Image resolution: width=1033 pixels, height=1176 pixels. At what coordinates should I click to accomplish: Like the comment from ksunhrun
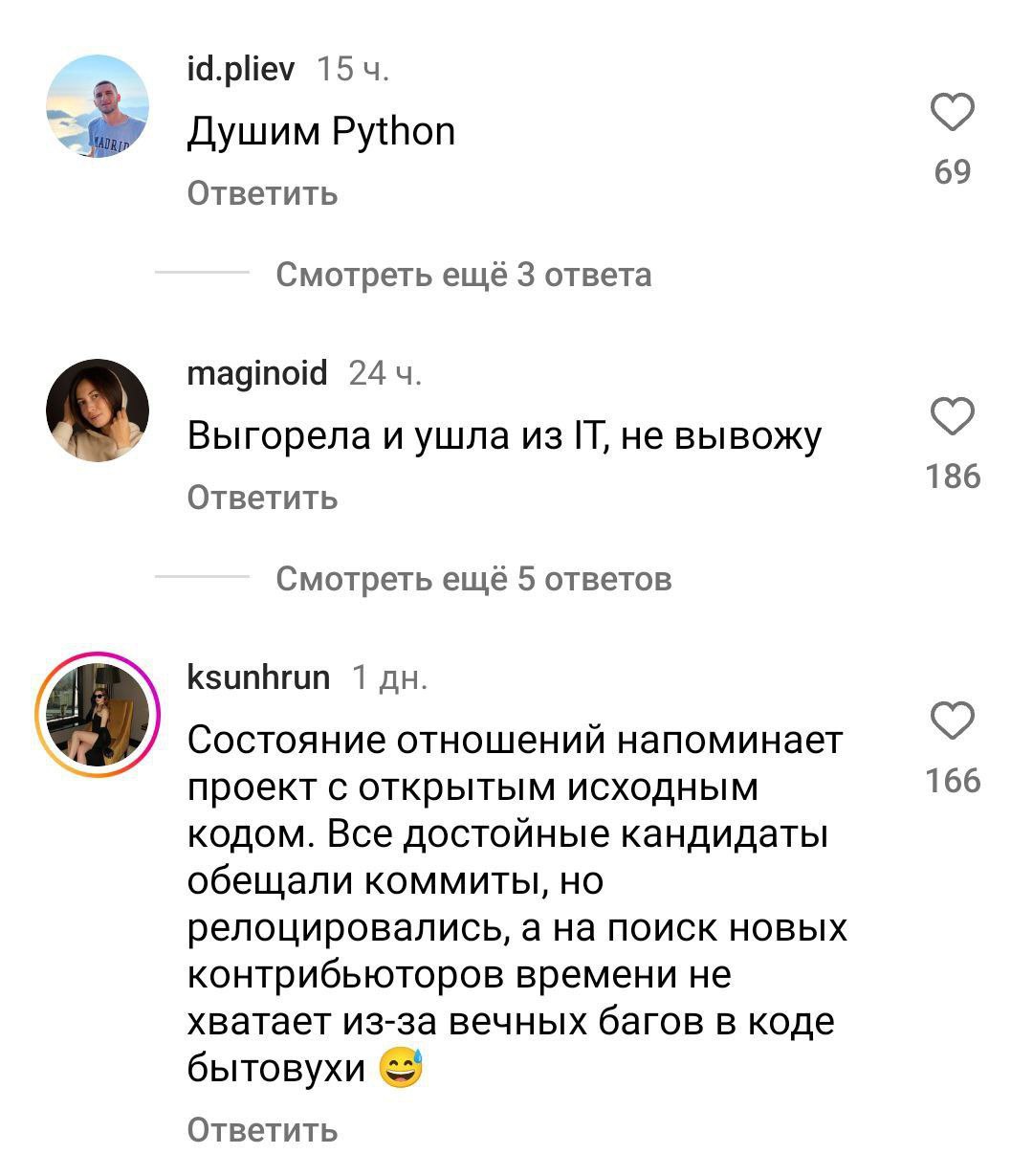[x=953, y=721]
